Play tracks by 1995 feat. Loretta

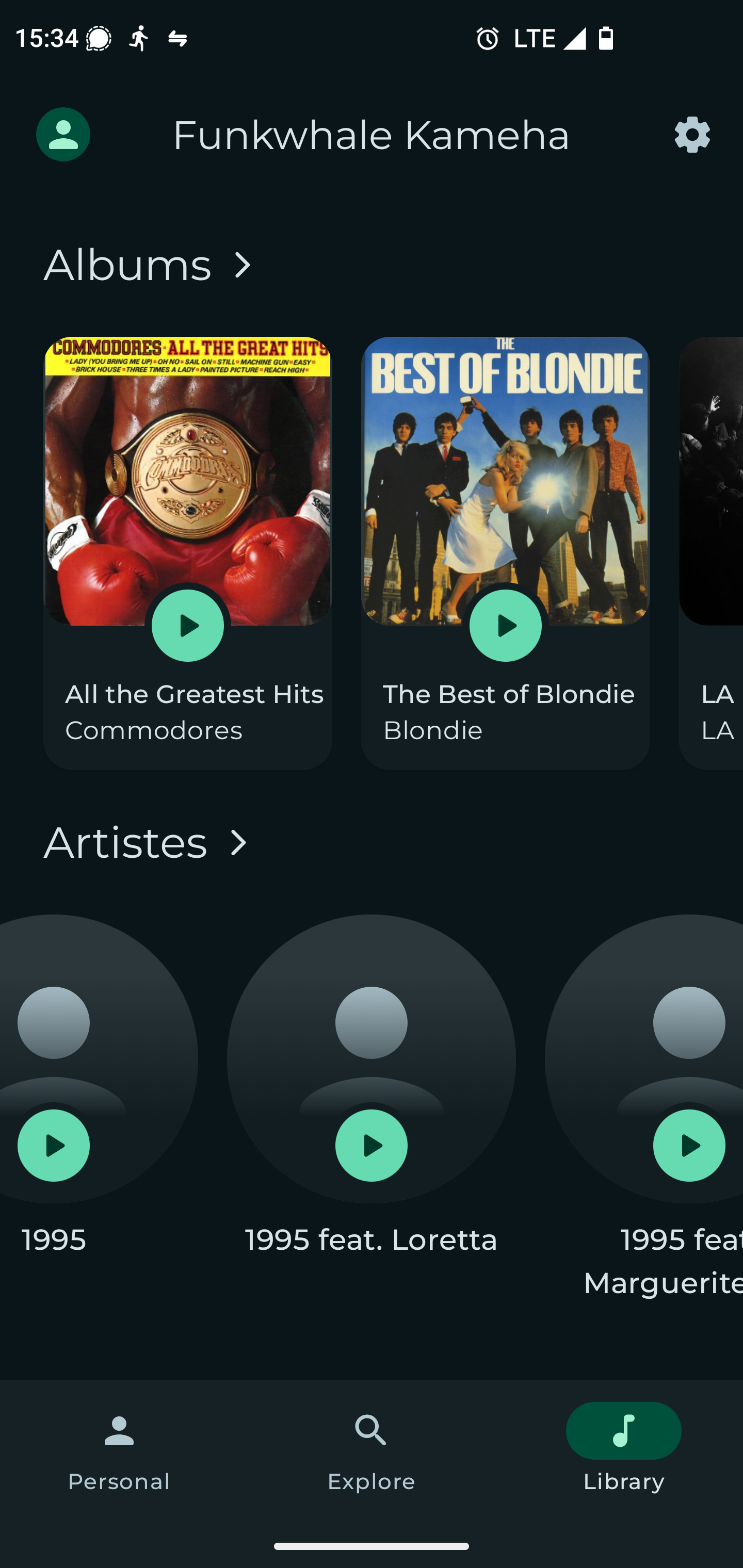372,1146
